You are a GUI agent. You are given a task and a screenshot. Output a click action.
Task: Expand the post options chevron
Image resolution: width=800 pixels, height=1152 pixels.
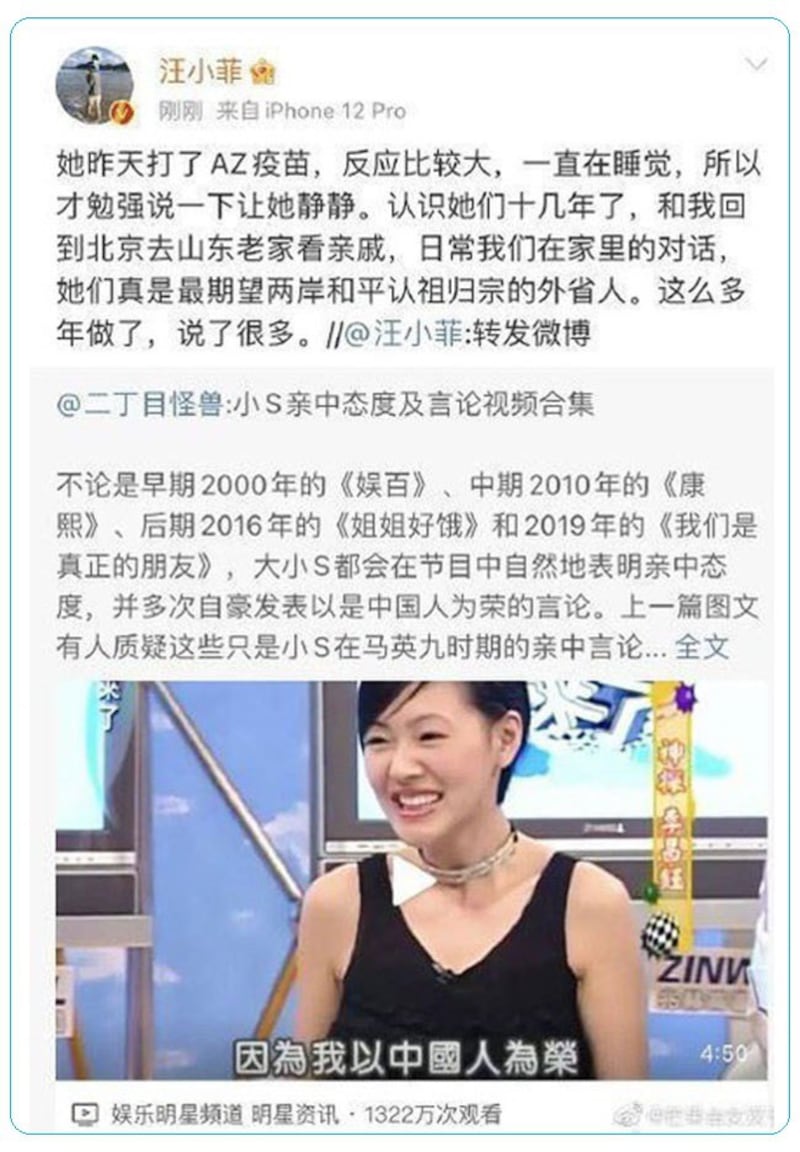[755, 66]
